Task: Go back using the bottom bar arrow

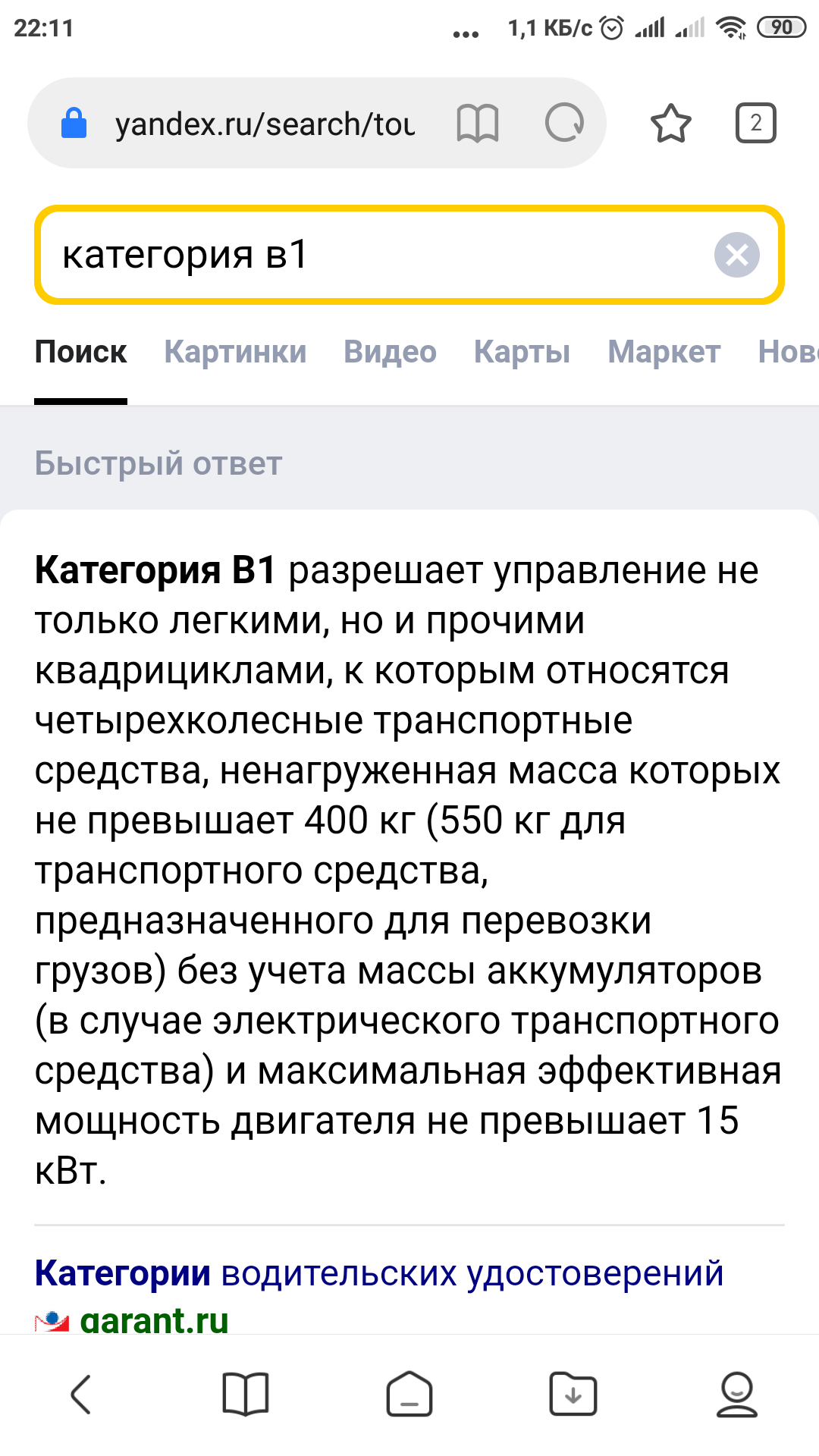Action: point(81,1394)
